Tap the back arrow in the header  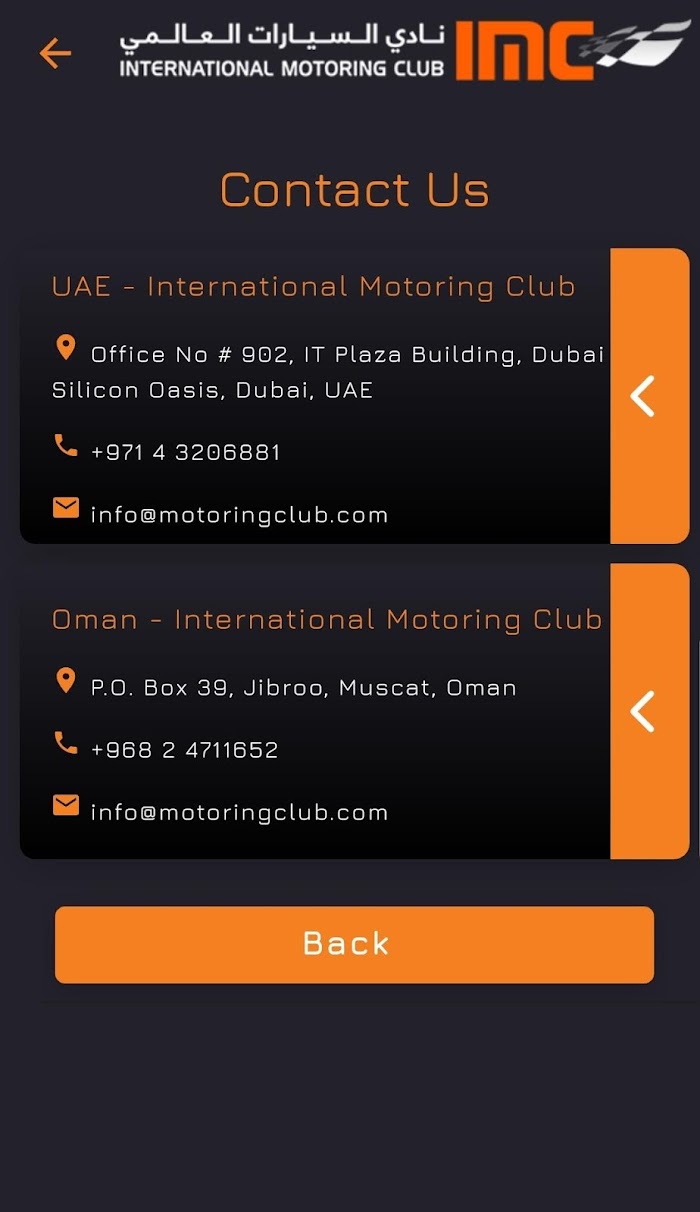pyautogui.click(x=55, y=53)
